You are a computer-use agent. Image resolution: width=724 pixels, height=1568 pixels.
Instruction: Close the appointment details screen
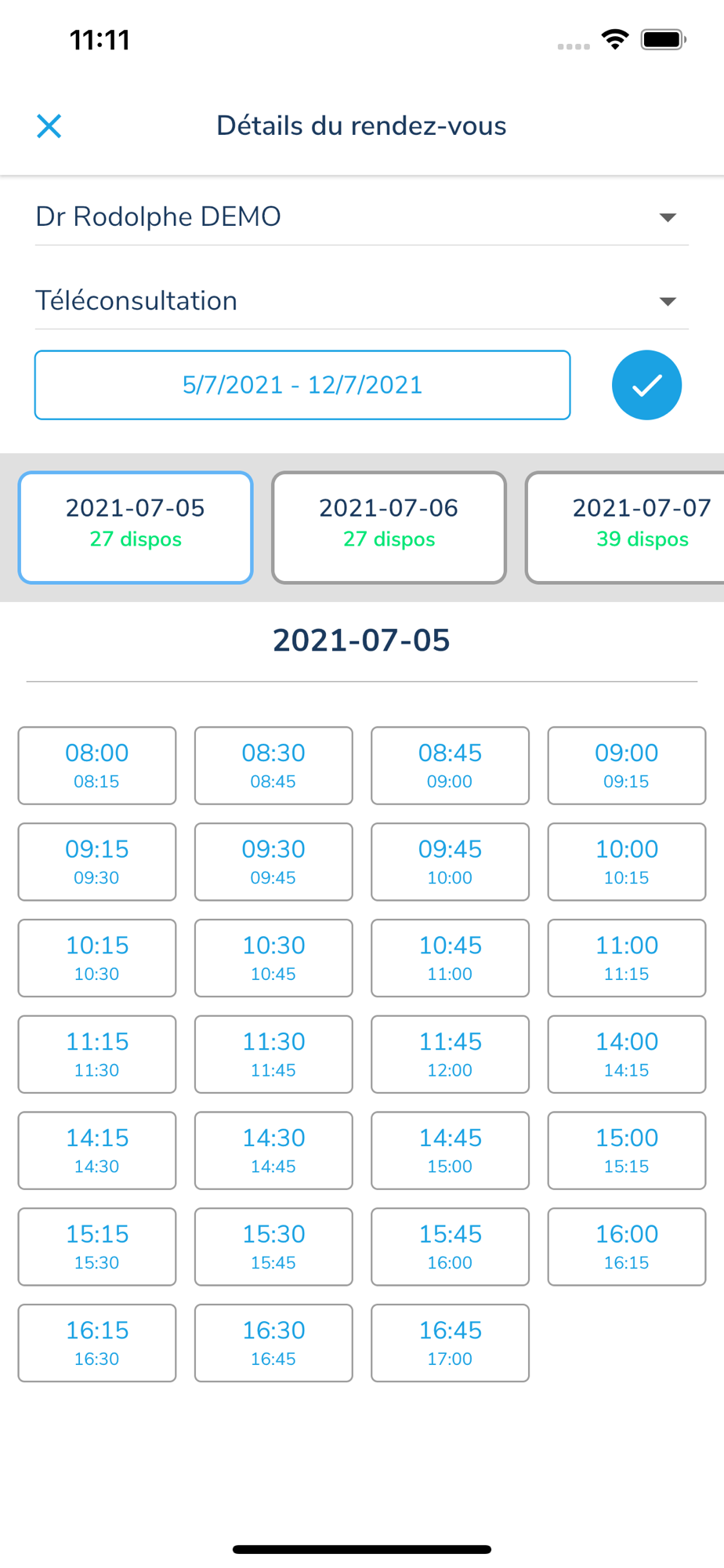[x=49, y=125]
